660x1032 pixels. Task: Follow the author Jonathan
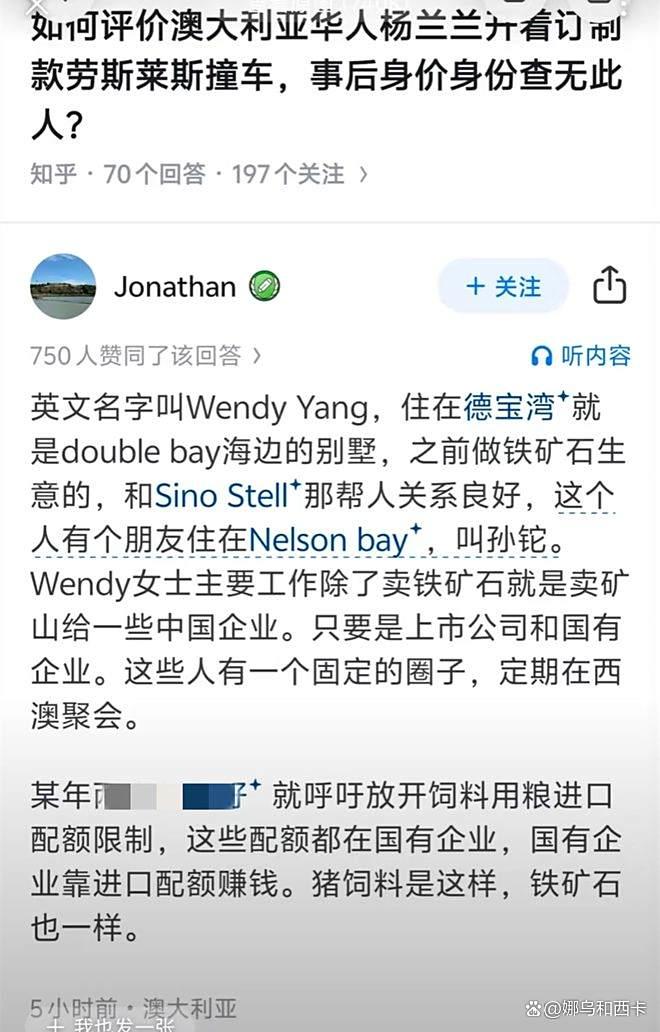tap(503, 287)
